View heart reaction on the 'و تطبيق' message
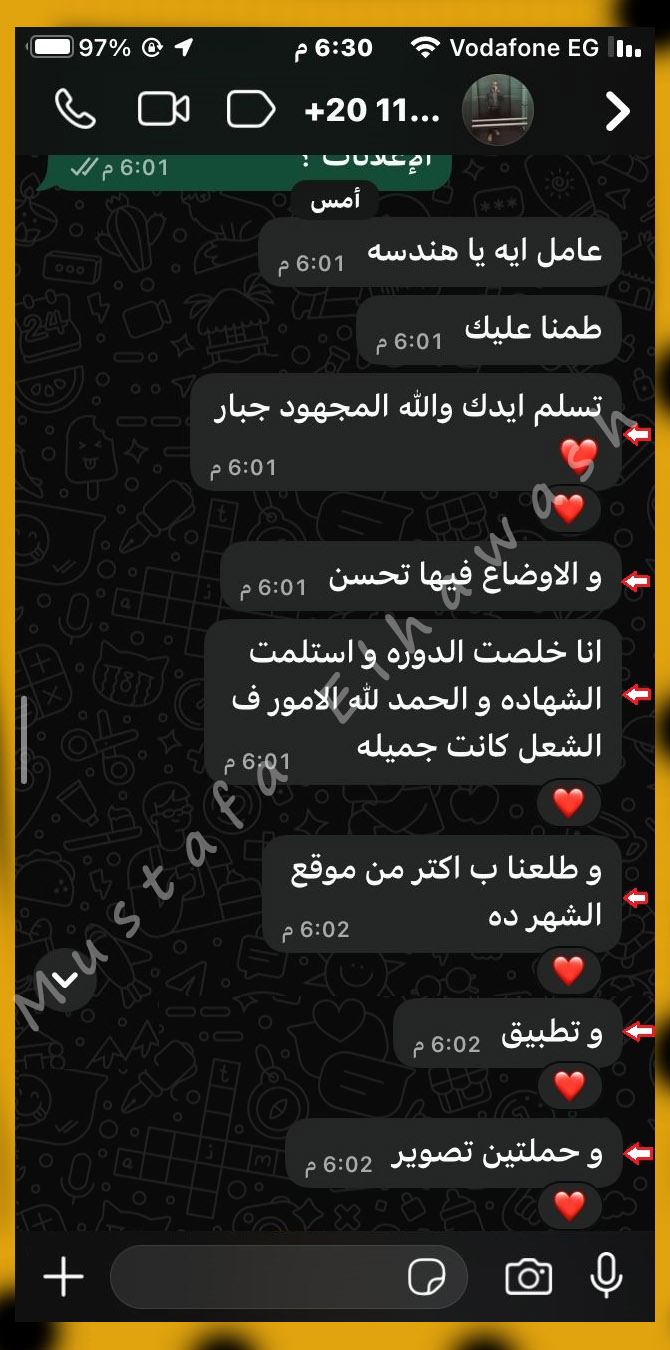 [x=568, y=1084]
